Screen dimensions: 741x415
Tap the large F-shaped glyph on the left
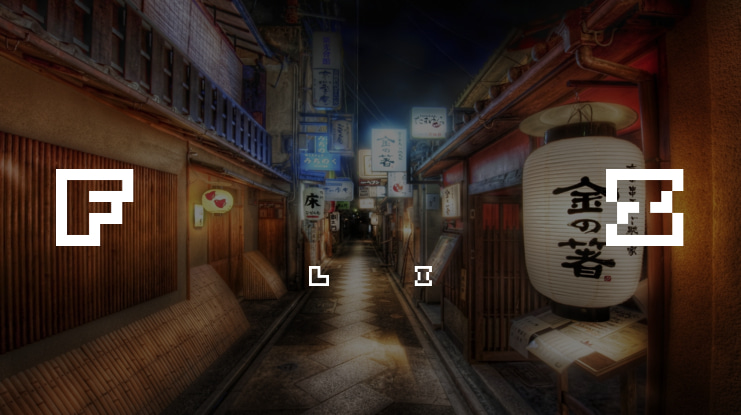92,206
